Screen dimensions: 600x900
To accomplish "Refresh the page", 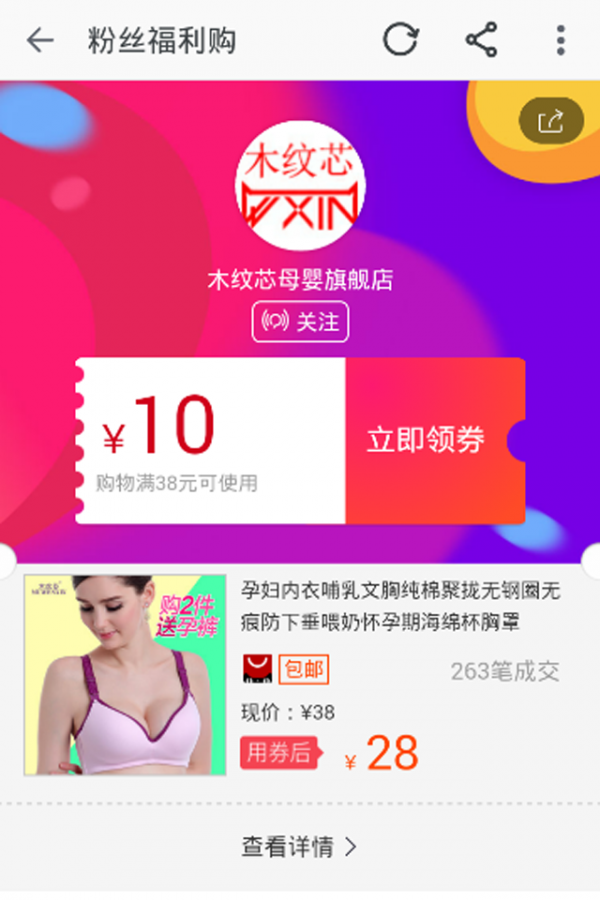I will point(401,40).
